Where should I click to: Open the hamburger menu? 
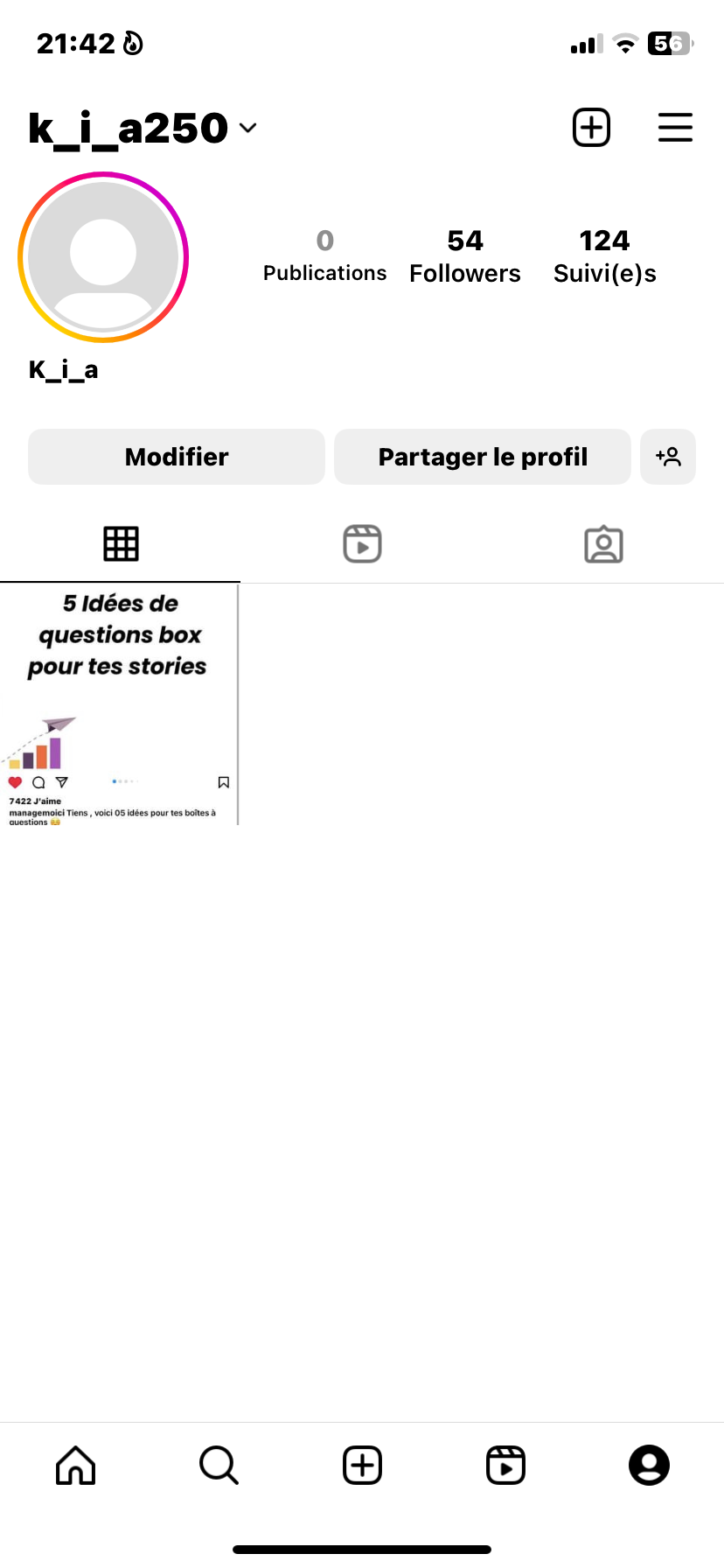pyautogui.click(x=675, y=128)
